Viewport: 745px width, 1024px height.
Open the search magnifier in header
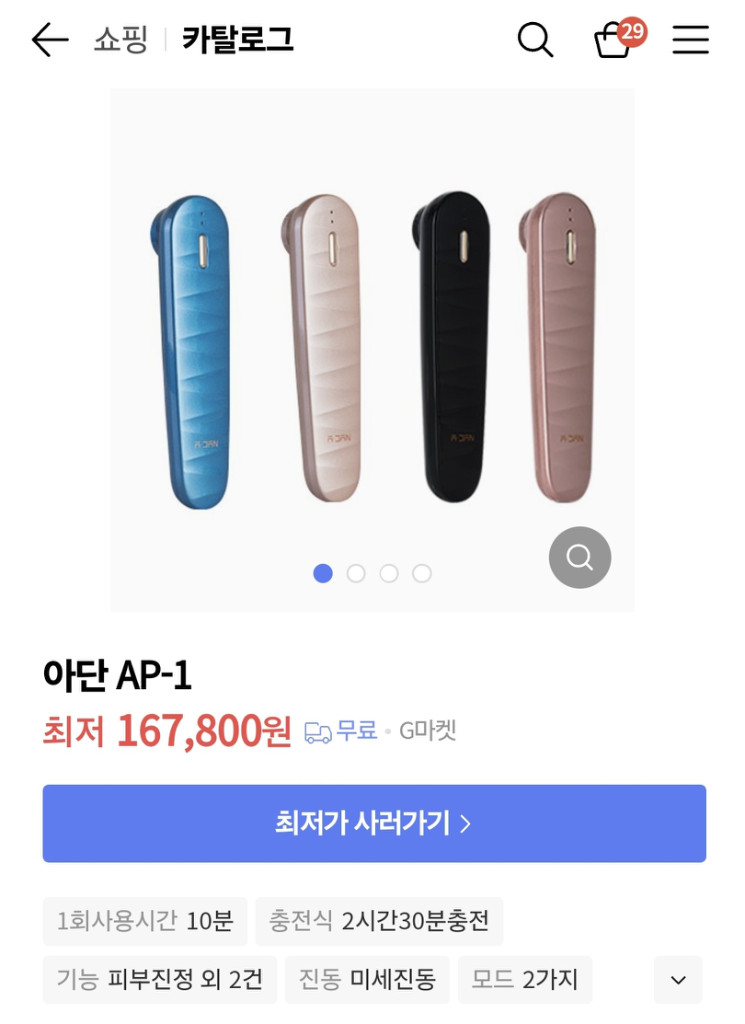(x=535, y=40)
